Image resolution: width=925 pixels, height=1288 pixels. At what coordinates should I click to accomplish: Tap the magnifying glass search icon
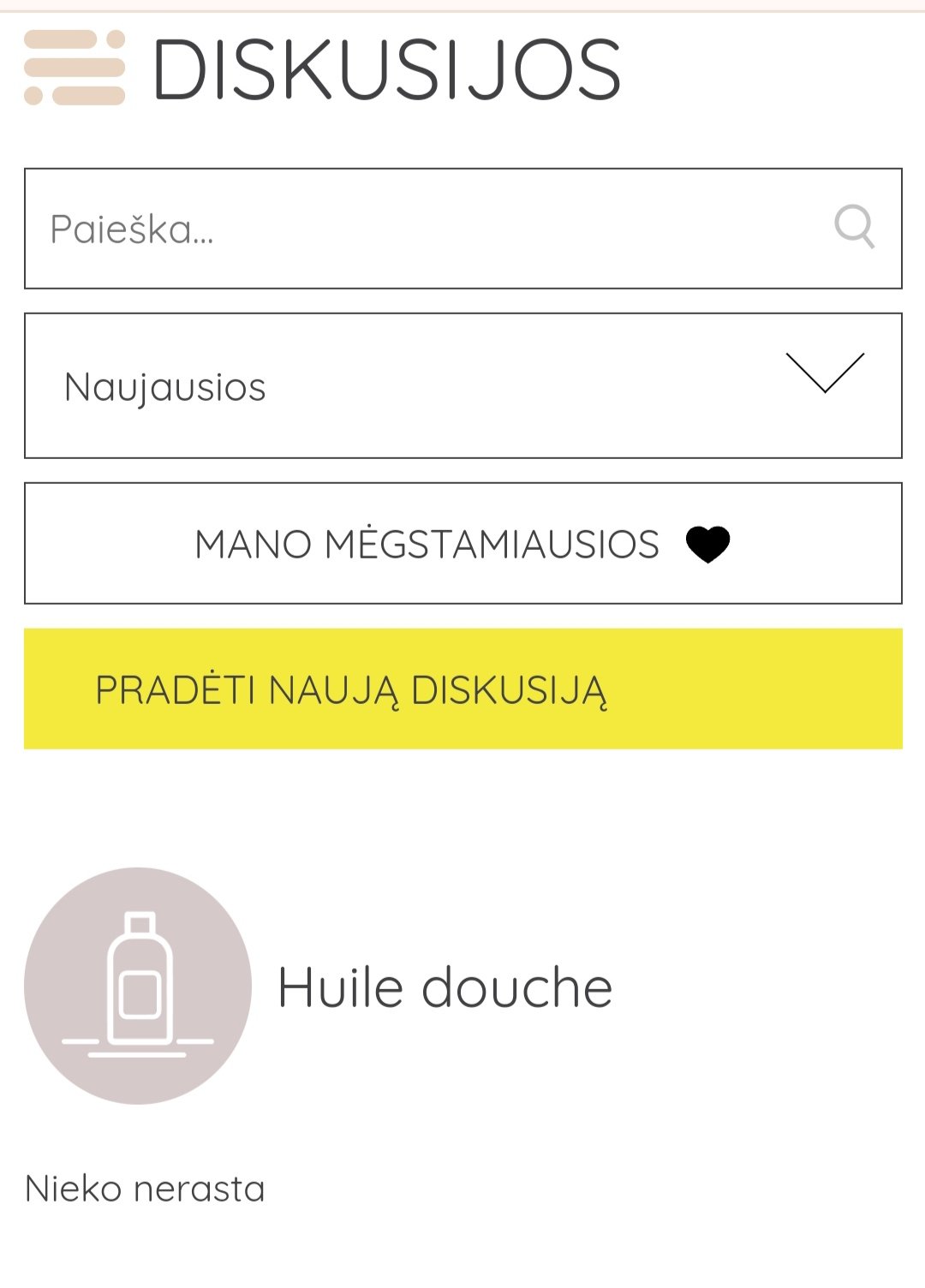click(x=854, y=227)
